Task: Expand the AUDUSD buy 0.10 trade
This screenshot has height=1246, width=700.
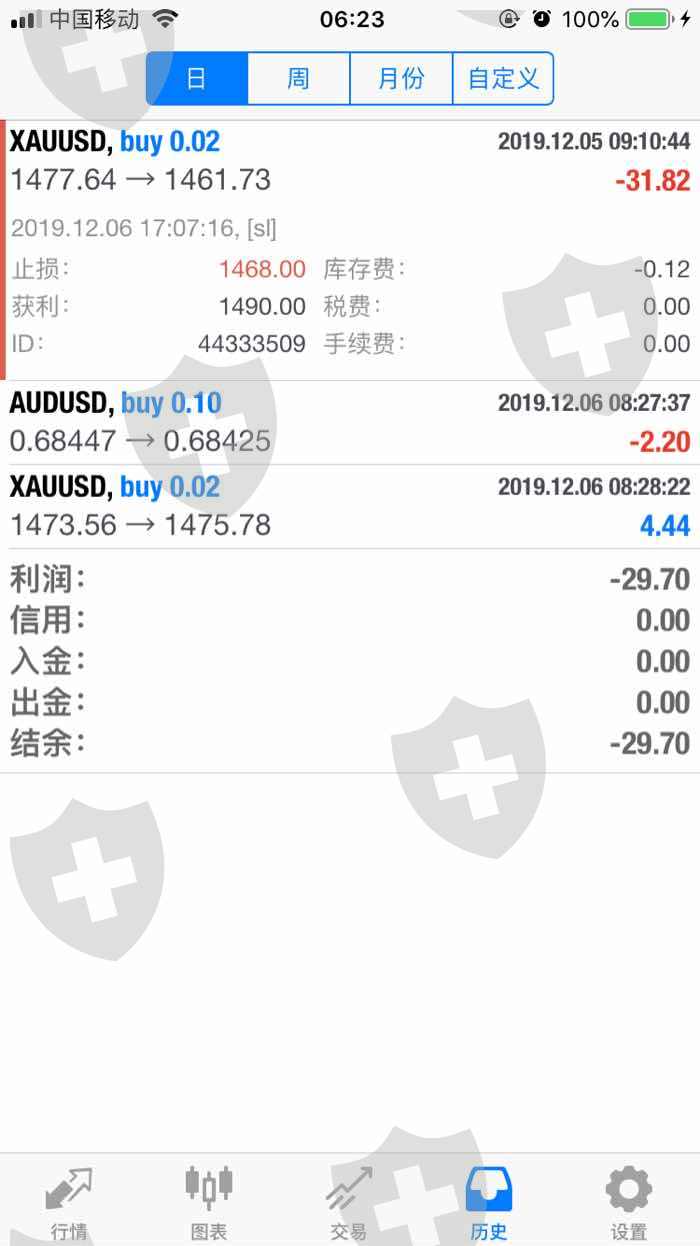Action: tap(350, 422)
